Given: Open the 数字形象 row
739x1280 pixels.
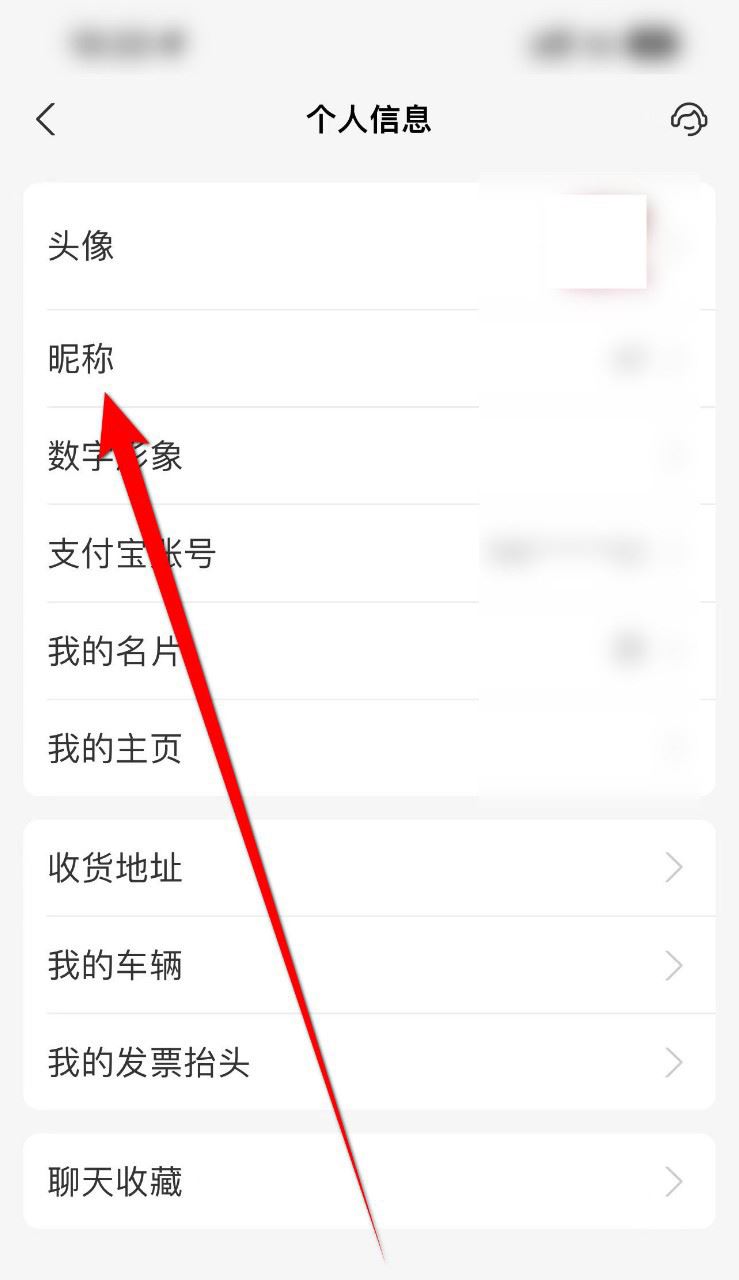Looking at the screenshot, I should [369, 456].
